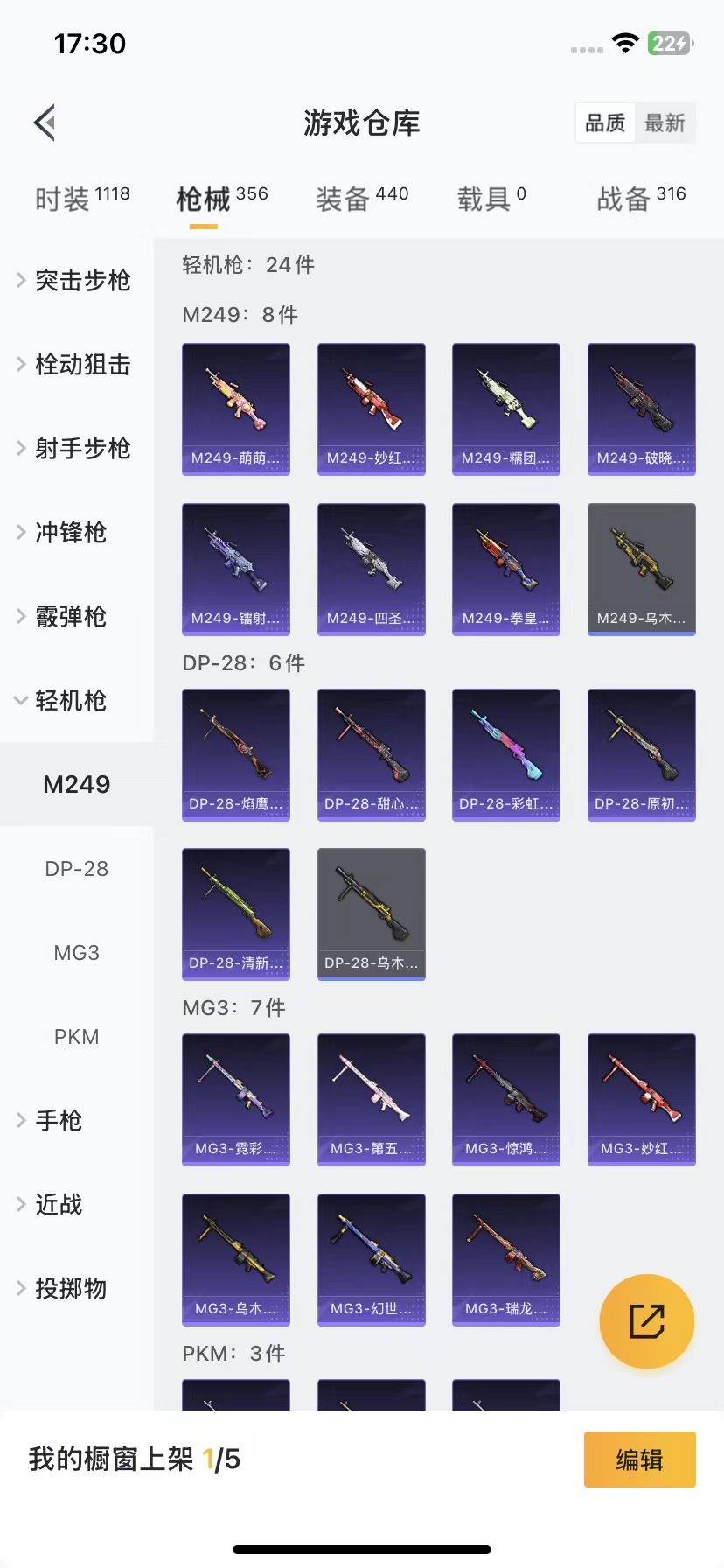
Task: Sort by 最新
Action: [665, 122]
